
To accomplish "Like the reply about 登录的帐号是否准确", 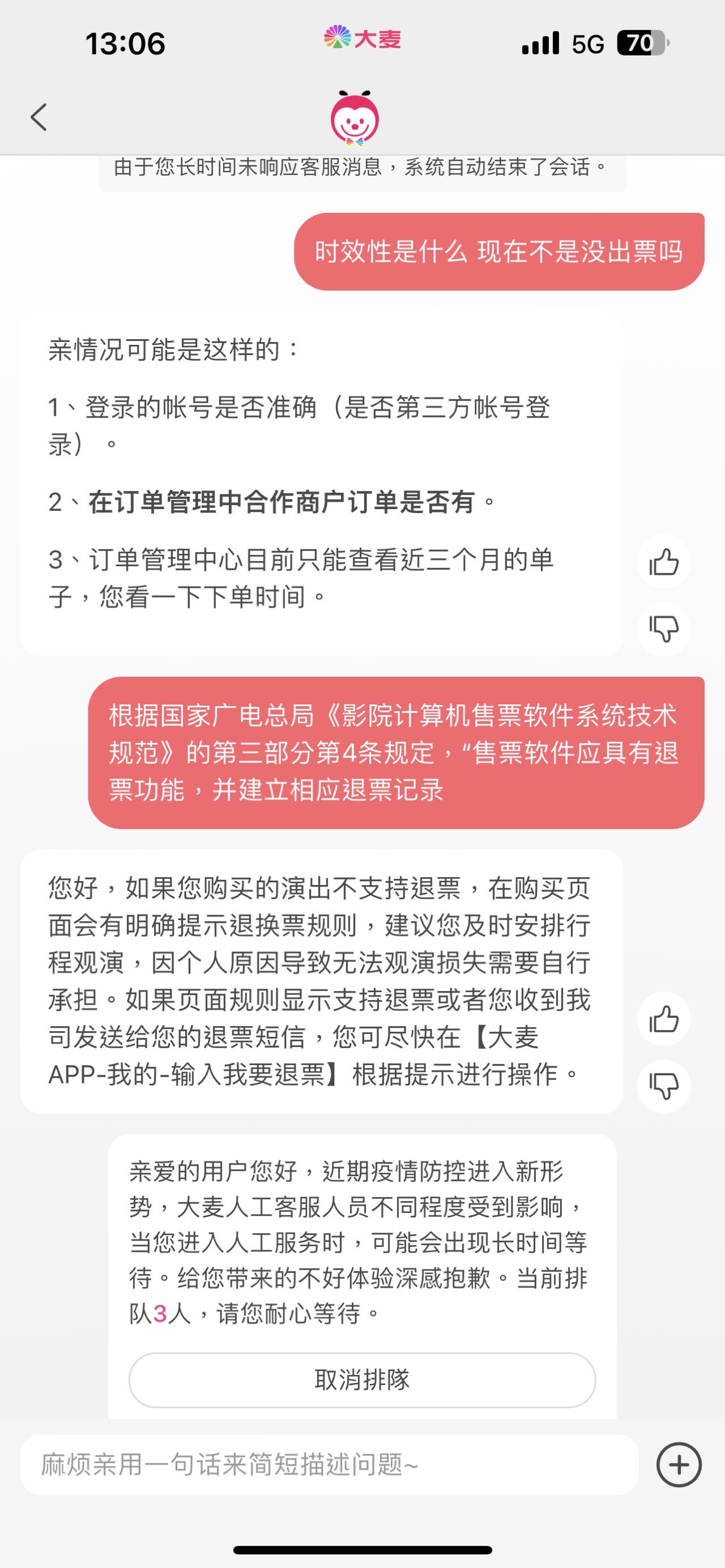I will [663, 561].
